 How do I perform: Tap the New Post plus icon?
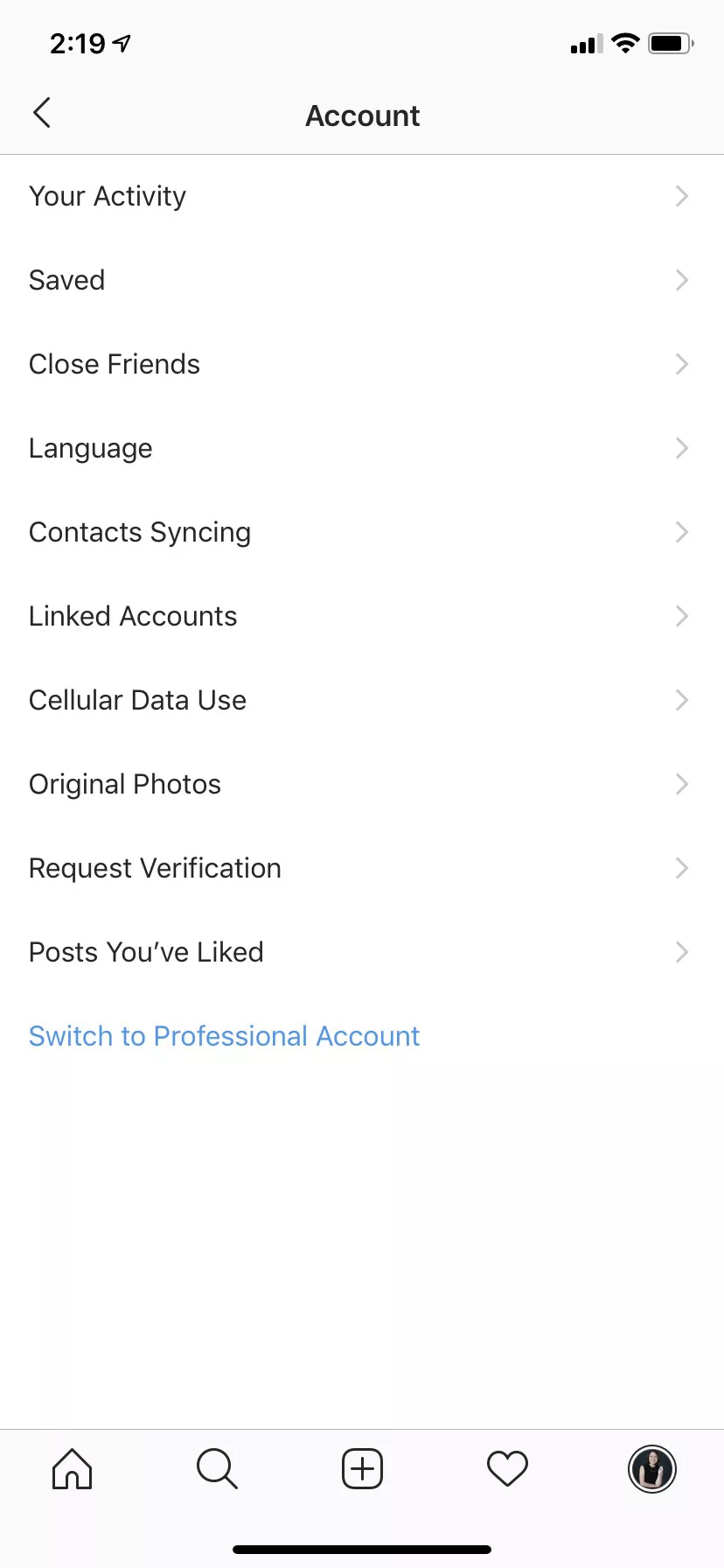362,1468
